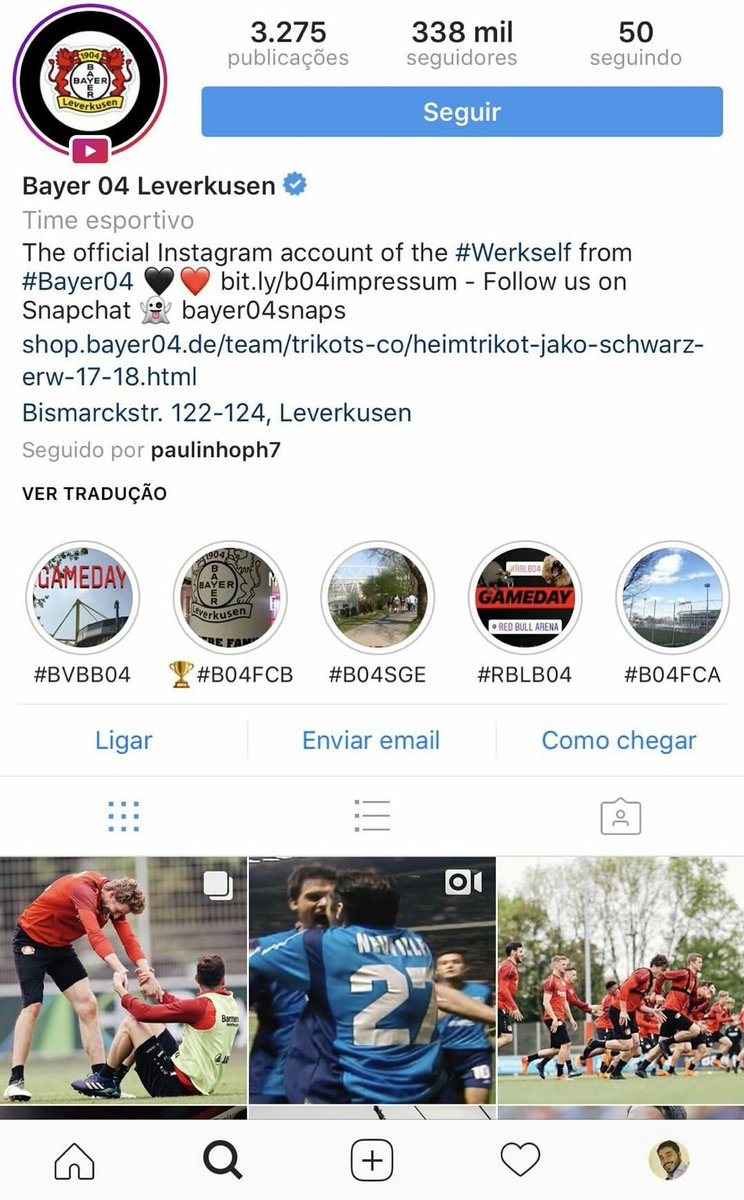Switch to the list view tab
This screenshot has height=1200, width=744.
point(371,817)
